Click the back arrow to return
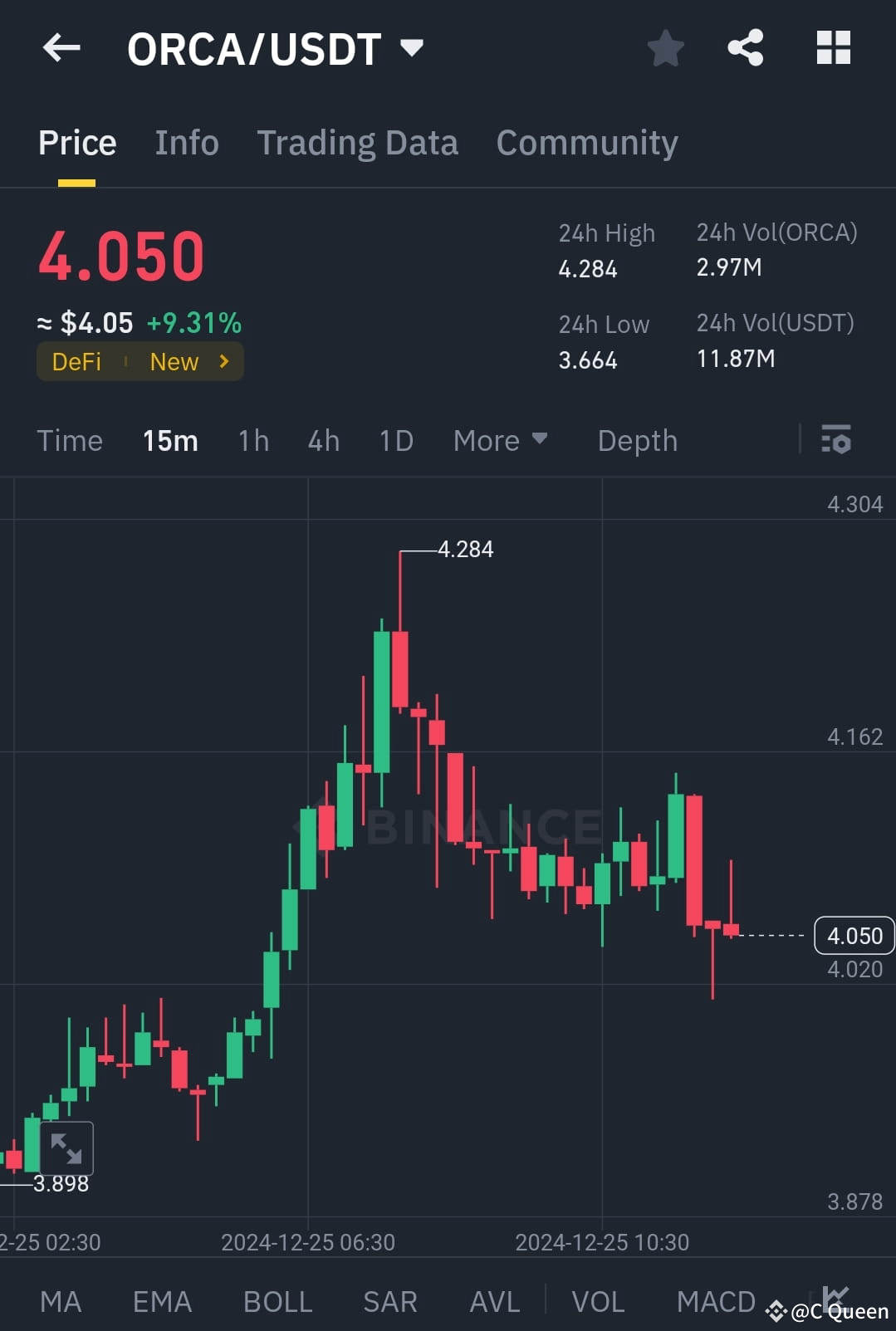The width and height of the screenshot is (896, 1331). [61, 47]
